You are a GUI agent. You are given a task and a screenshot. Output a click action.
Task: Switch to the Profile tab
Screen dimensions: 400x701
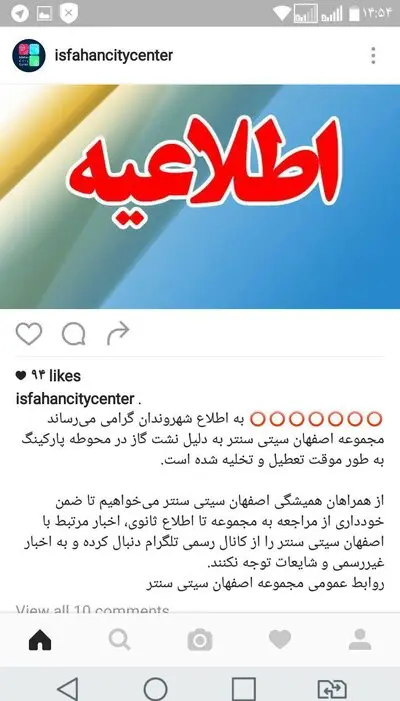[360, 640]
